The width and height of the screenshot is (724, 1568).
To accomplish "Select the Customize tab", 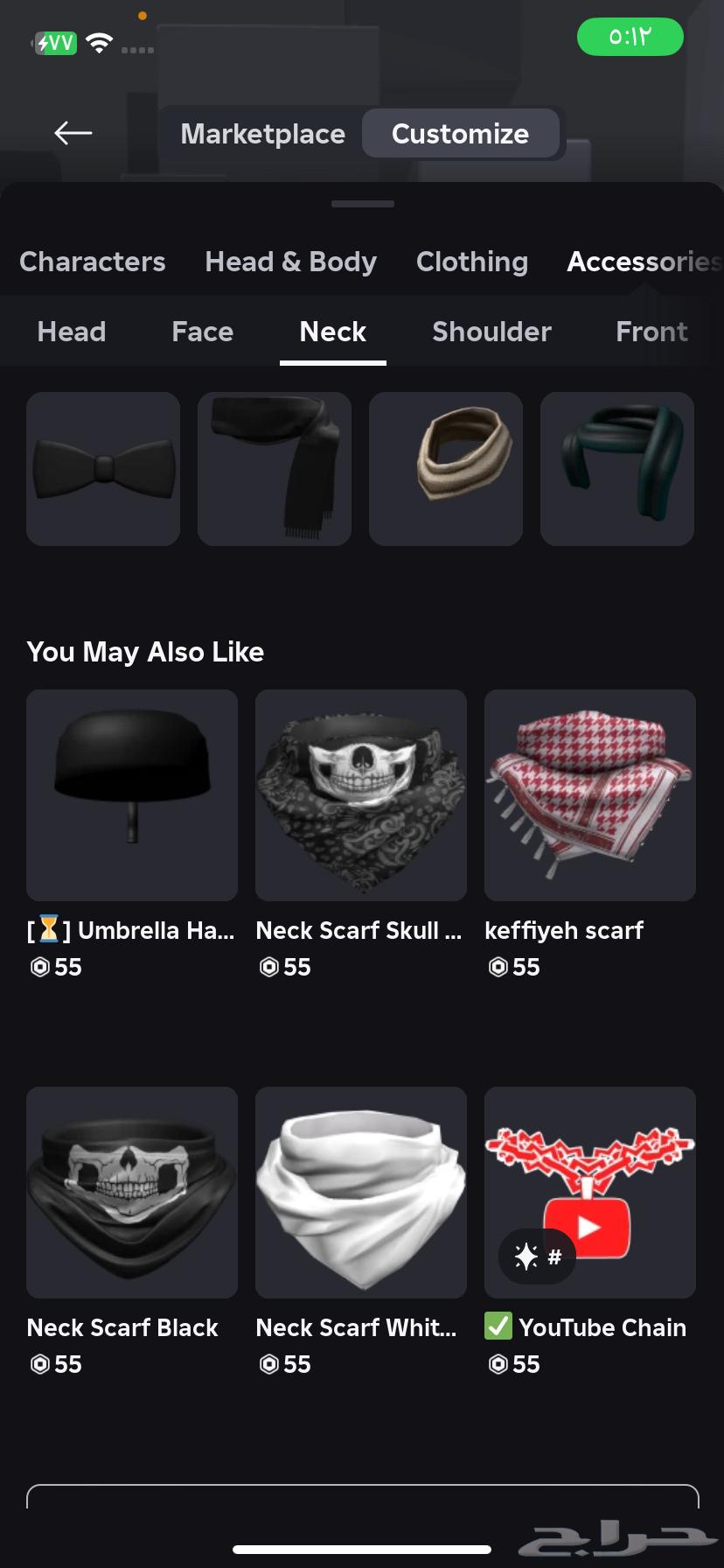I will (x=460, y=134).
